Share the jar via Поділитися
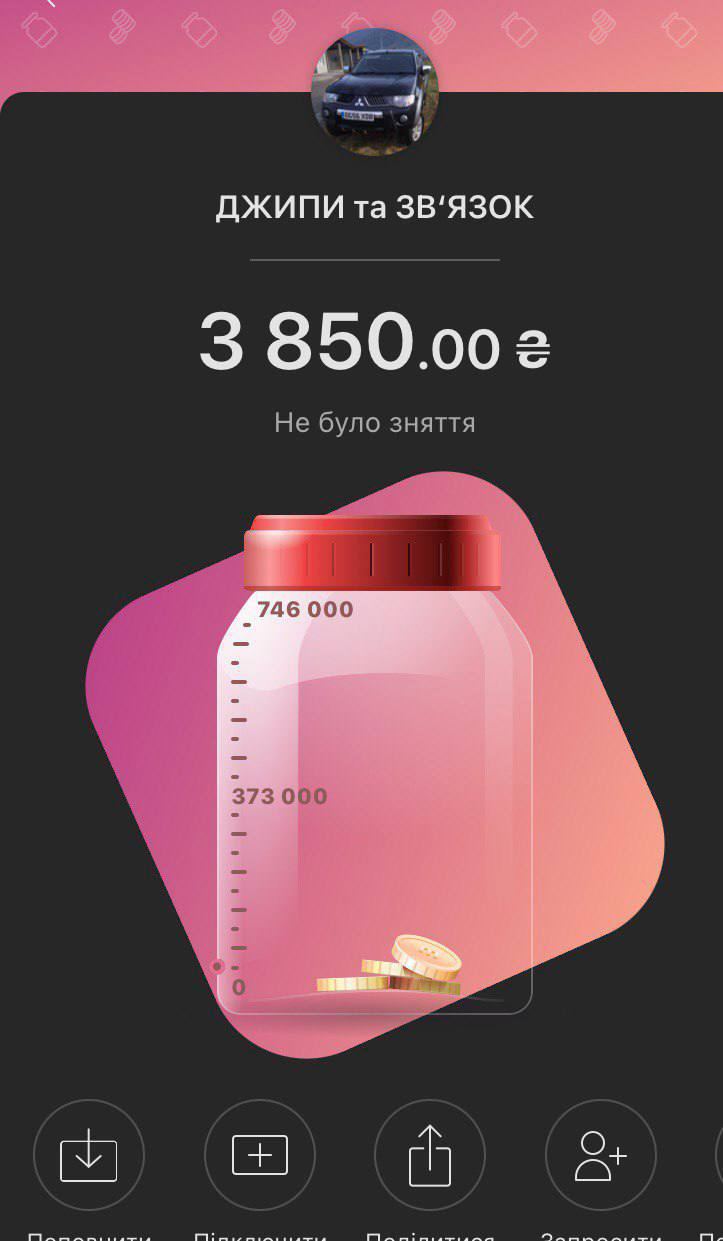This screenshot has width=723, height=1241. [x=430, y=1155]
